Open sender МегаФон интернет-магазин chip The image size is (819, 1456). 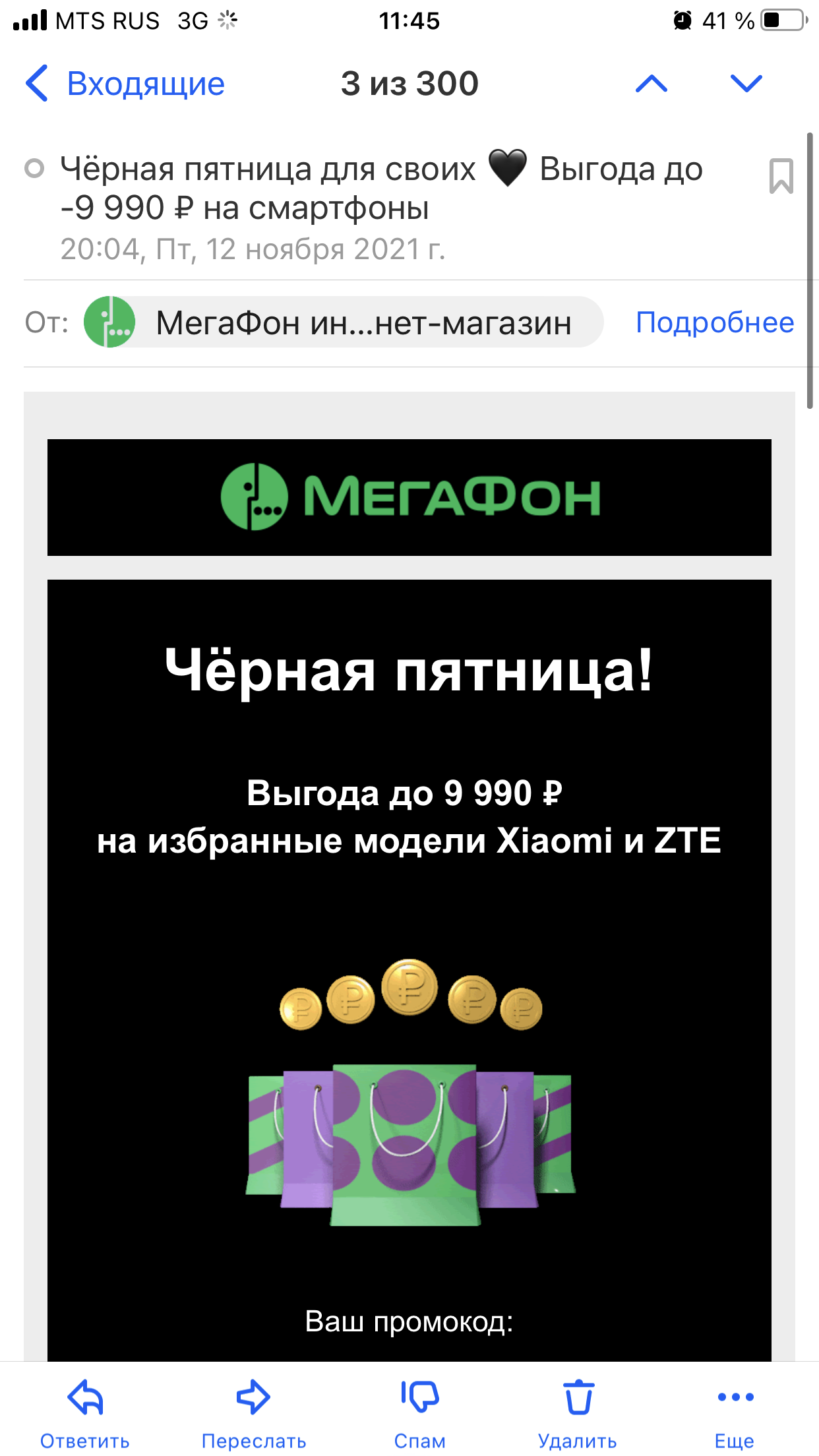(344, 322)
